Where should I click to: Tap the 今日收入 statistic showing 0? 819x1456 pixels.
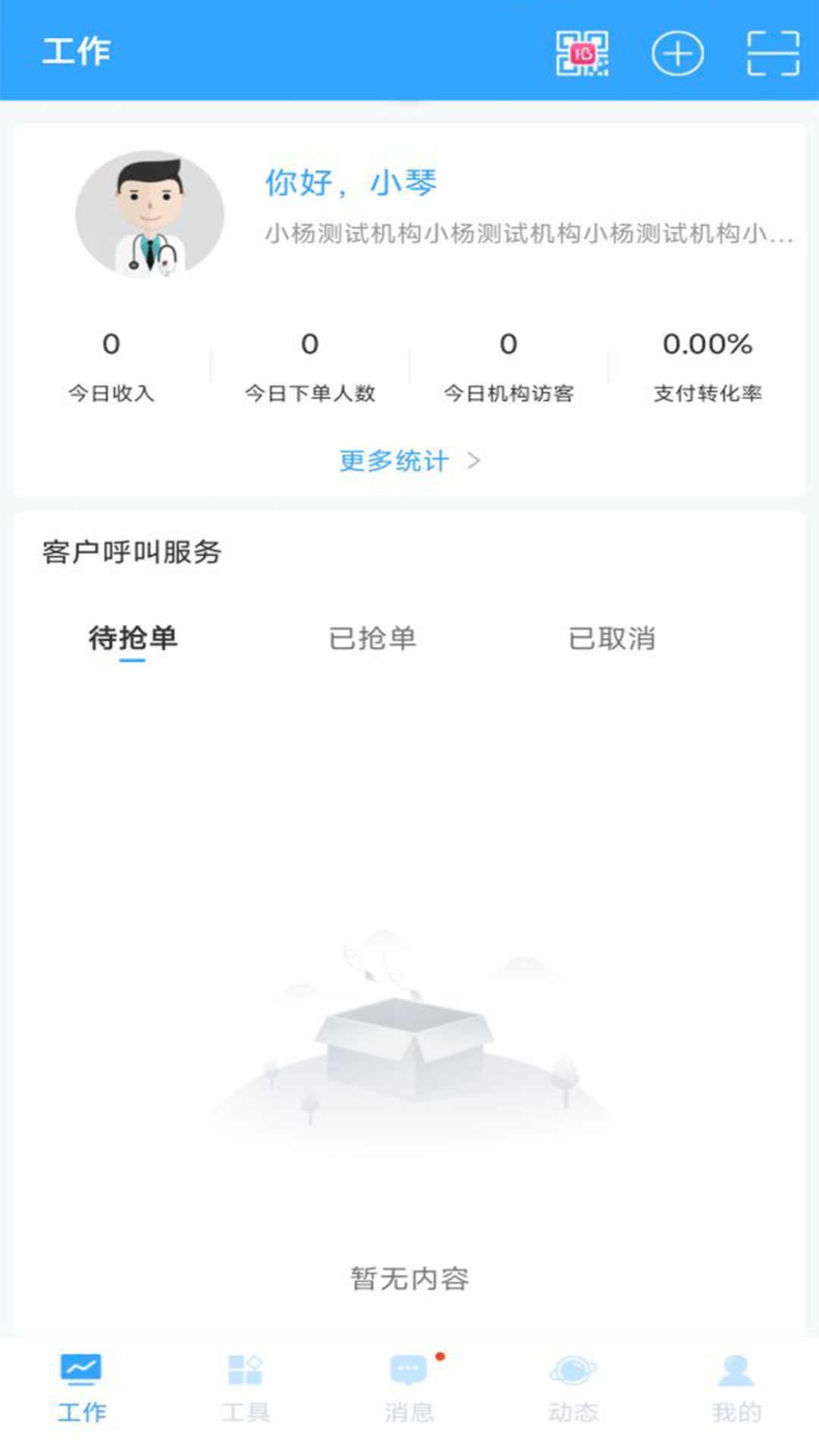[x=111, y=368]
